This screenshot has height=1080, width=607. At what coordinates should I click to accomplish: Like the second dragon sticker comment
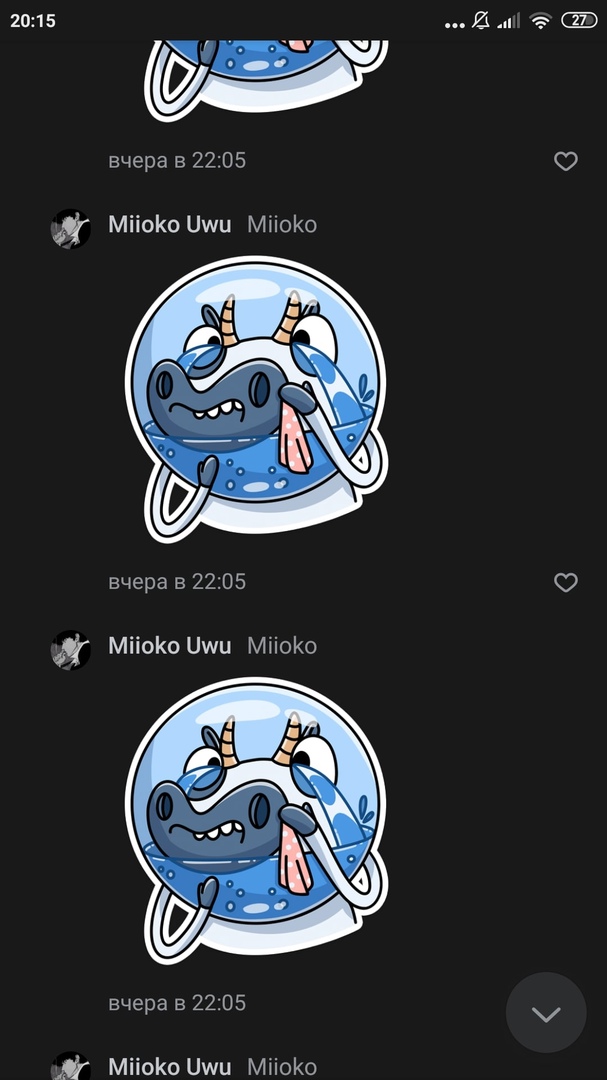[566, 582]
